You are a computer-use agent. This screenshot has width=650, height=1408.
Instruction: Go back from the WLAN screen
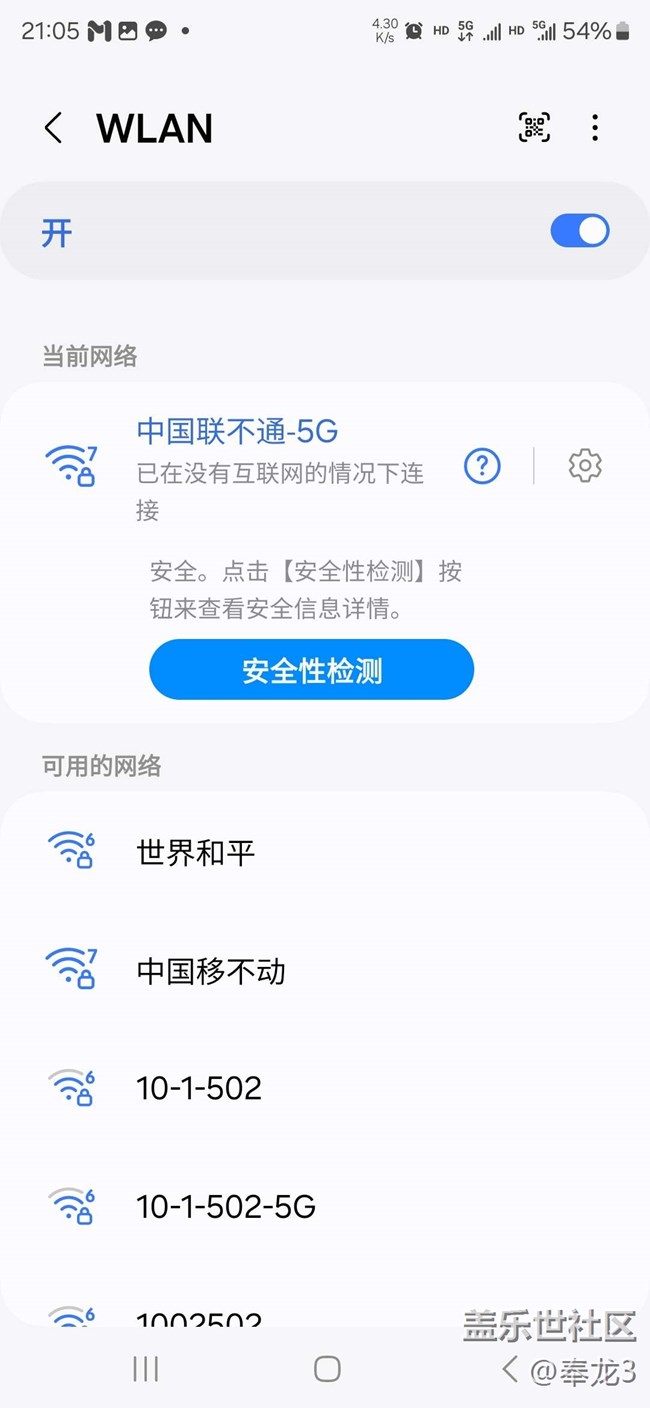click(x=54, y=128)
